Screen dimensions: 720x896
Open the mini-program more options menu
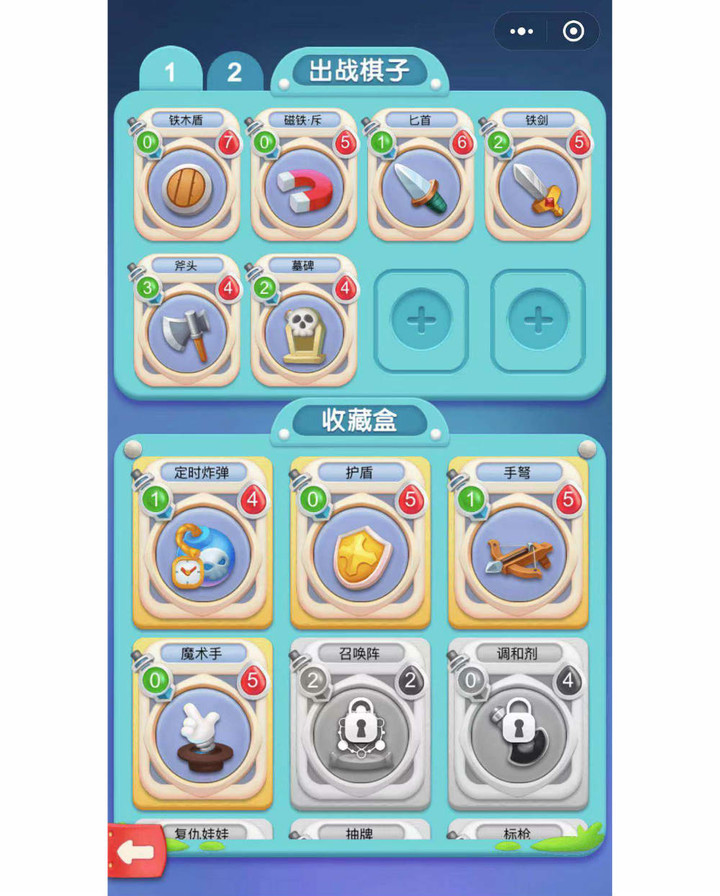coord(522,32)
